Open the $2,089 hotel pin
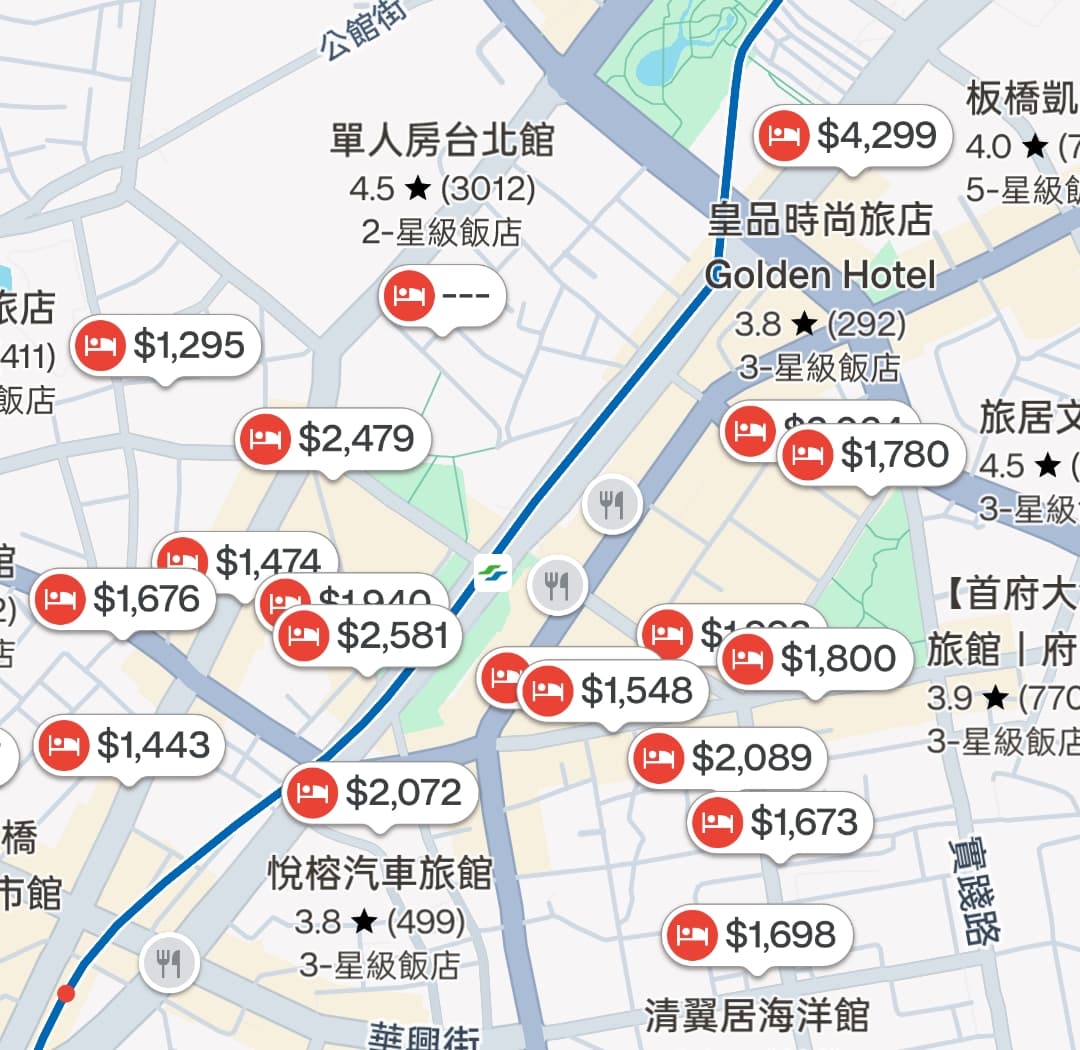This screenshot has width=1080, height=1050. (x=727, y=758)
